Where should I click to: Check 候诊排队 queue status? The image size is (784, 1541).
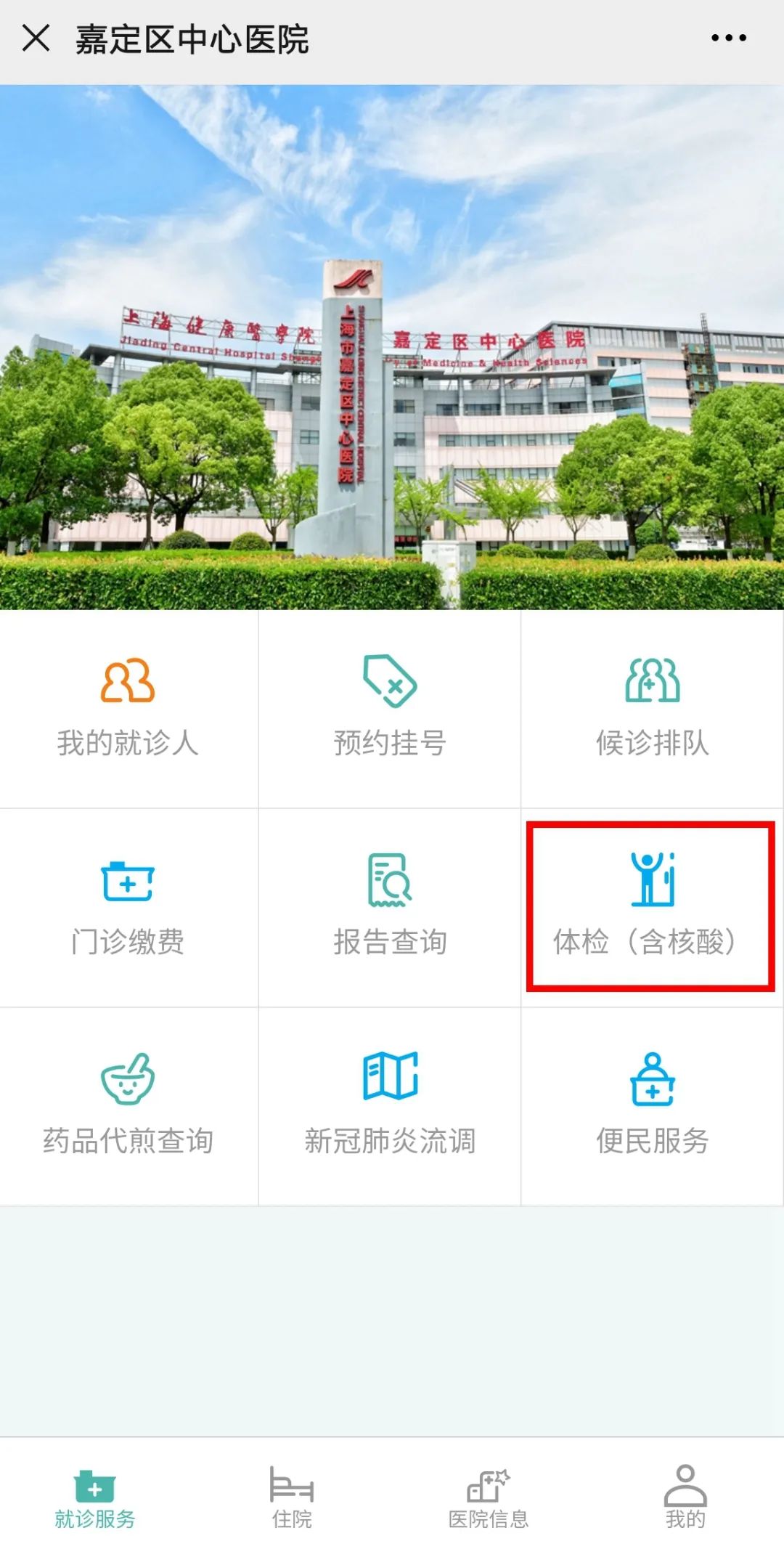[x=652, y=708]
